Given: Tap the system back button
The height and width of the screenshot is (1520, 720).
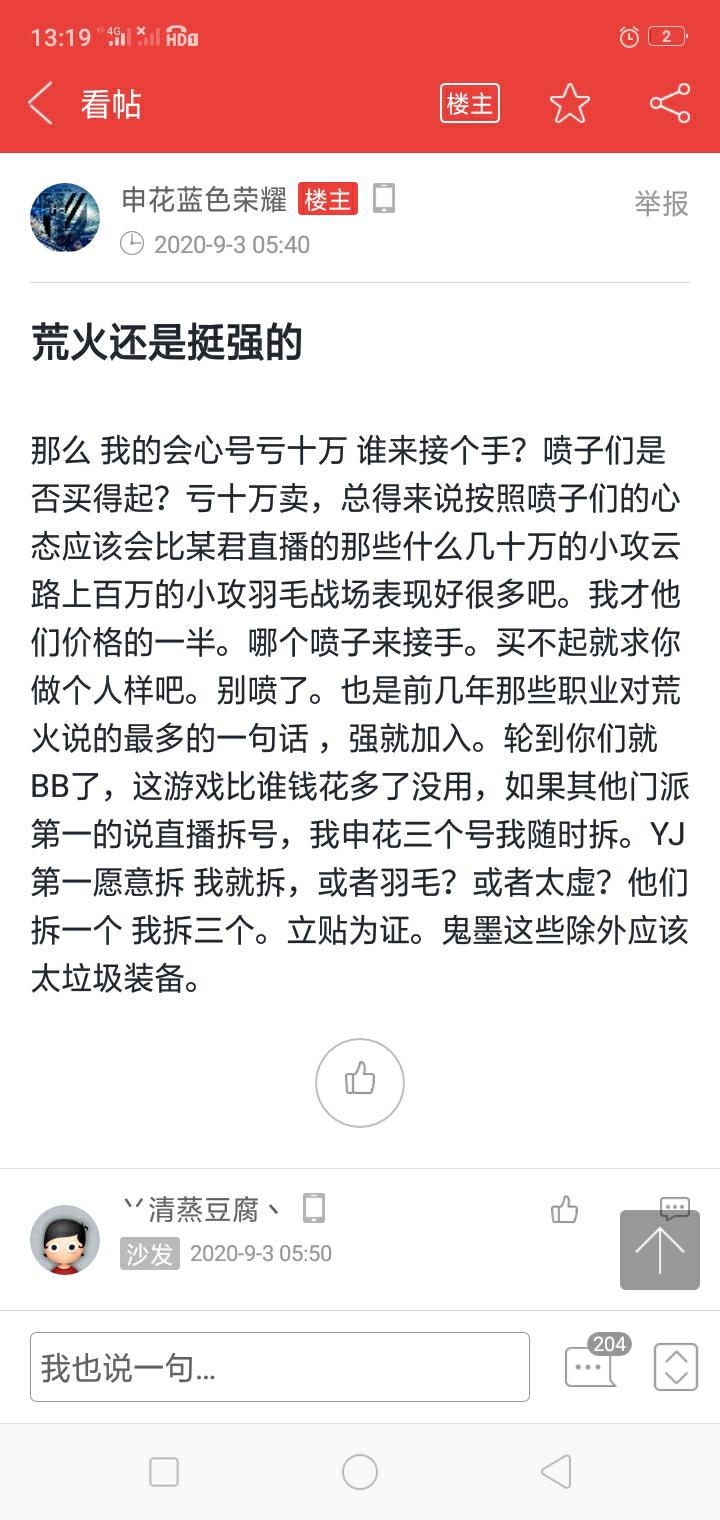Looking at the screenshot, I should 556,1472.
